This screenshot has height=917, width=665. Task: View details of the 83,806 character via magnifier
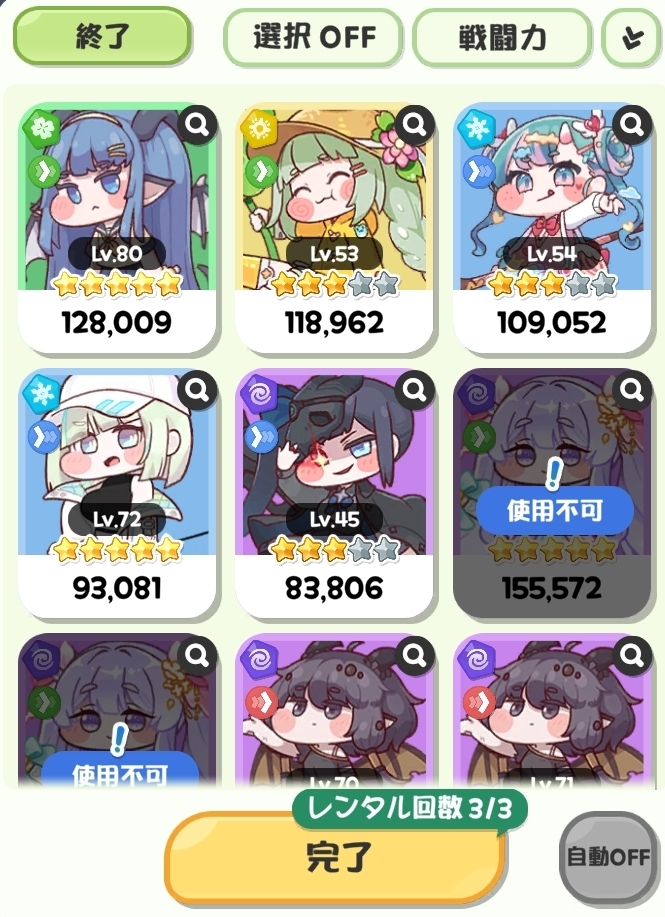415,391
